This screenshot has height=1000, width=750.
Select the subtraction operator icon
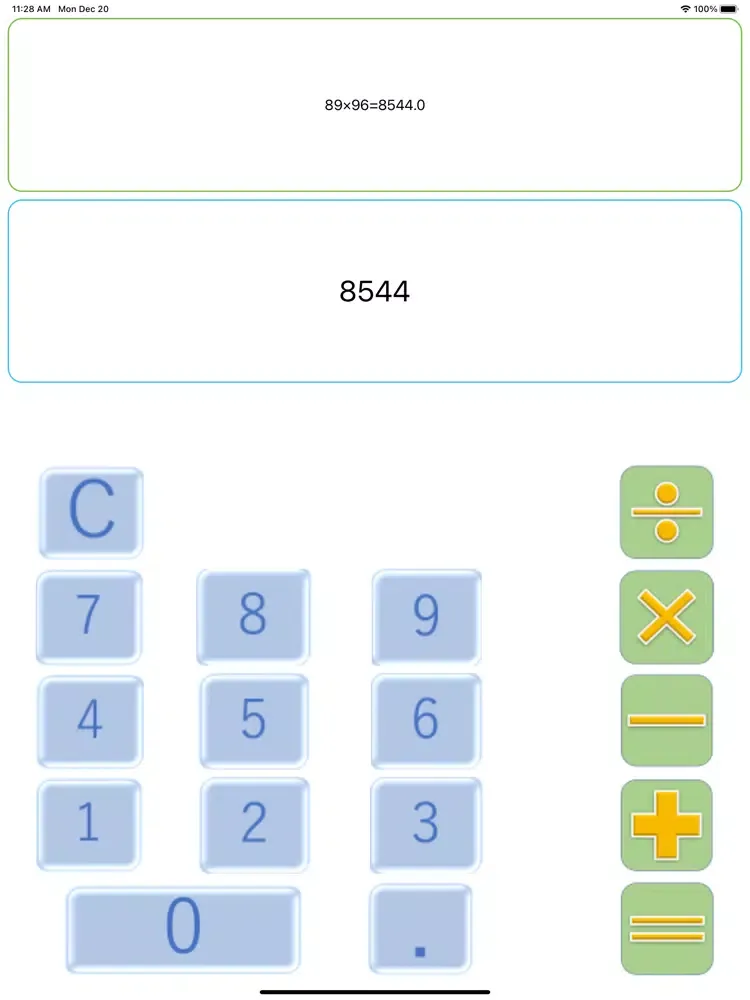666,721
